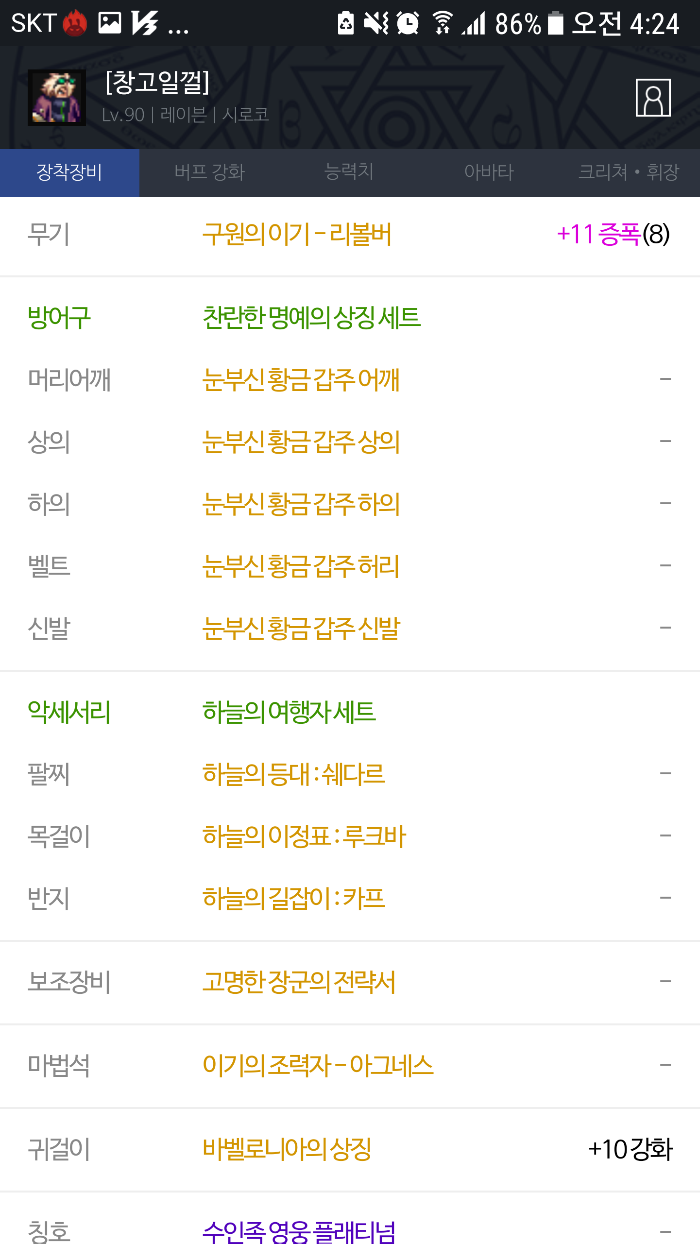
Task: Switch to the 장착장비 tab
Action: pyautogui.click(x=69, y=172)
